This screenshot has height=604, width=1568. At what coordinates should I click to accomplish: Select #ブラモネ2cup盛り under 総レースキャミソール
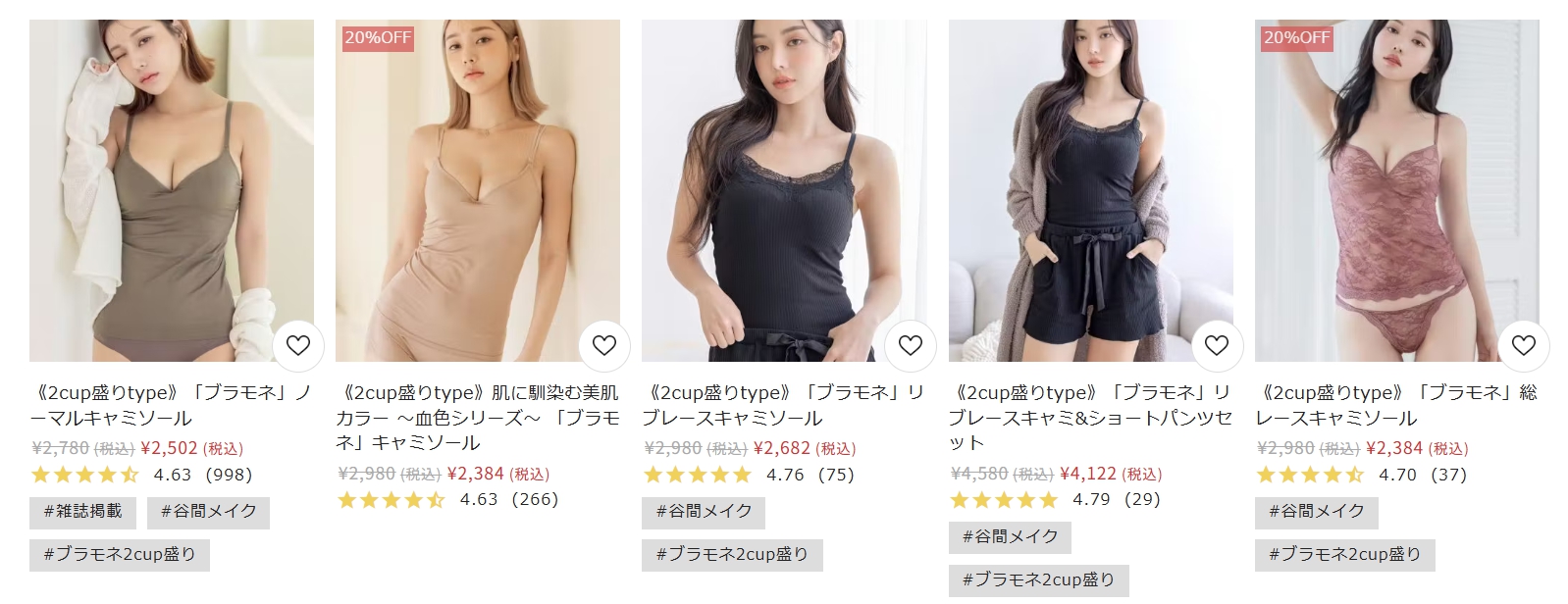[1344, 555]
